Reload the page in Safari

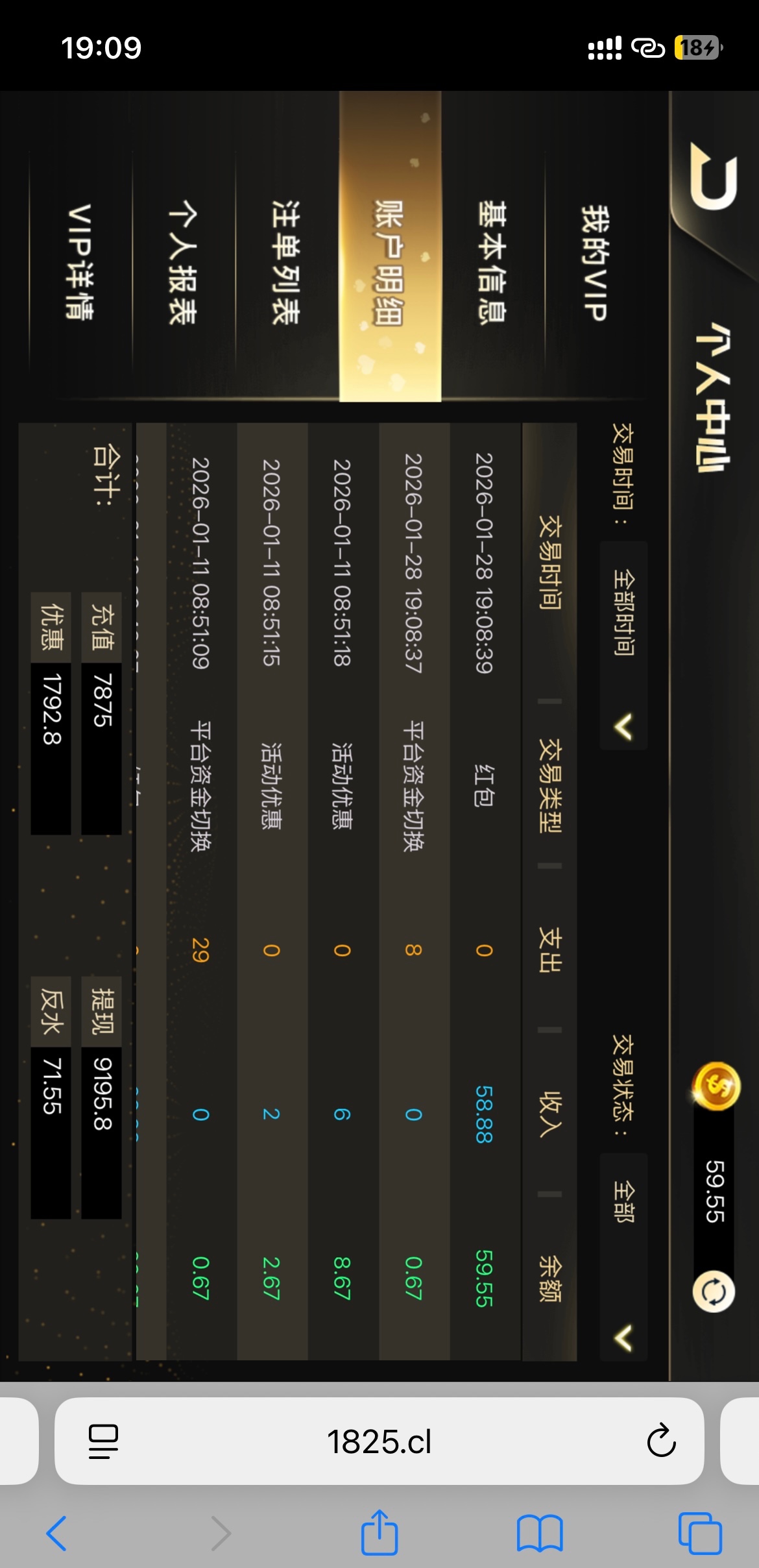click(x=661, y=1441)
